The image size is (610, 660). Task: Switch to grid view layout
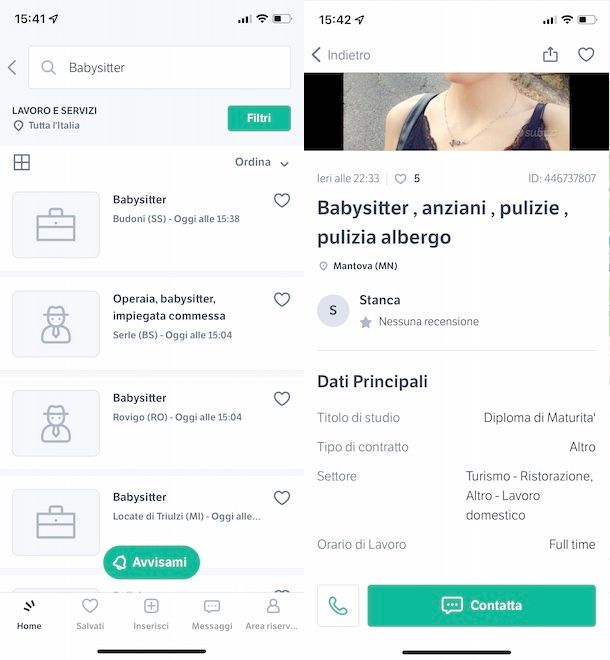[x=22, y=162]
